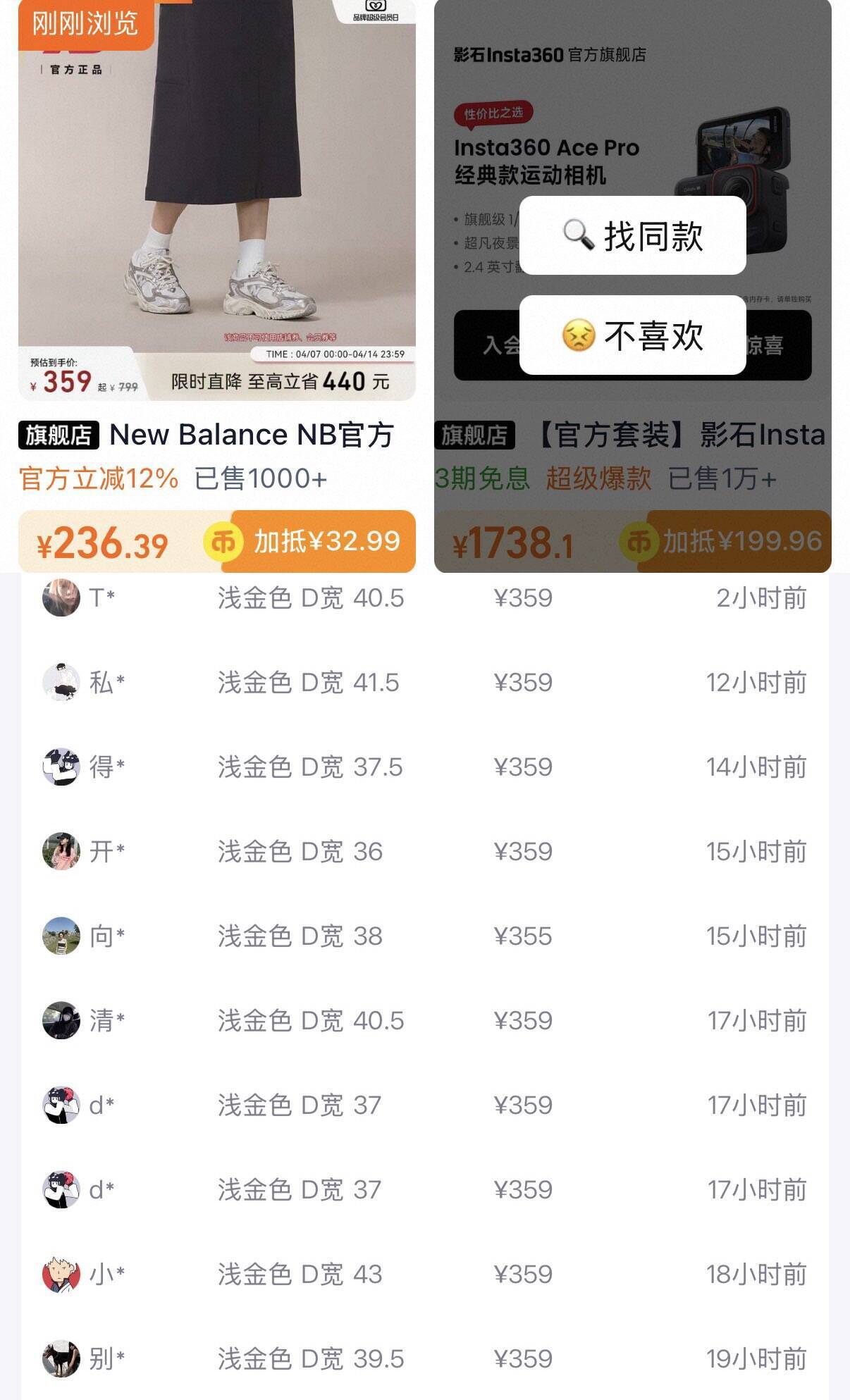Click the magnifier icon on 找同款 button
The width and height of the screenshot is (850, 1400).
(x=578, y=235)
